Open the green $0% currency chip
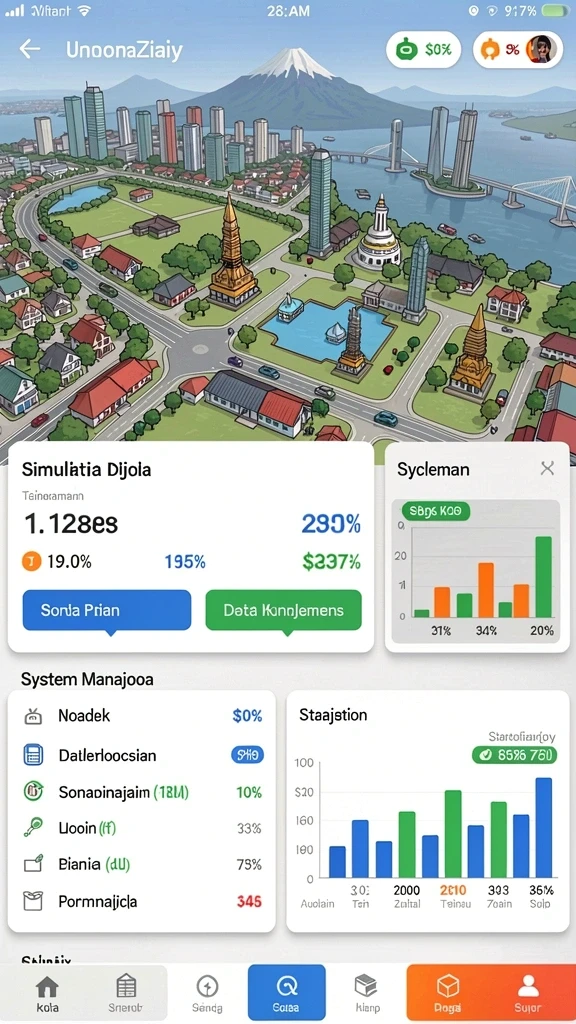 [423, 50]
